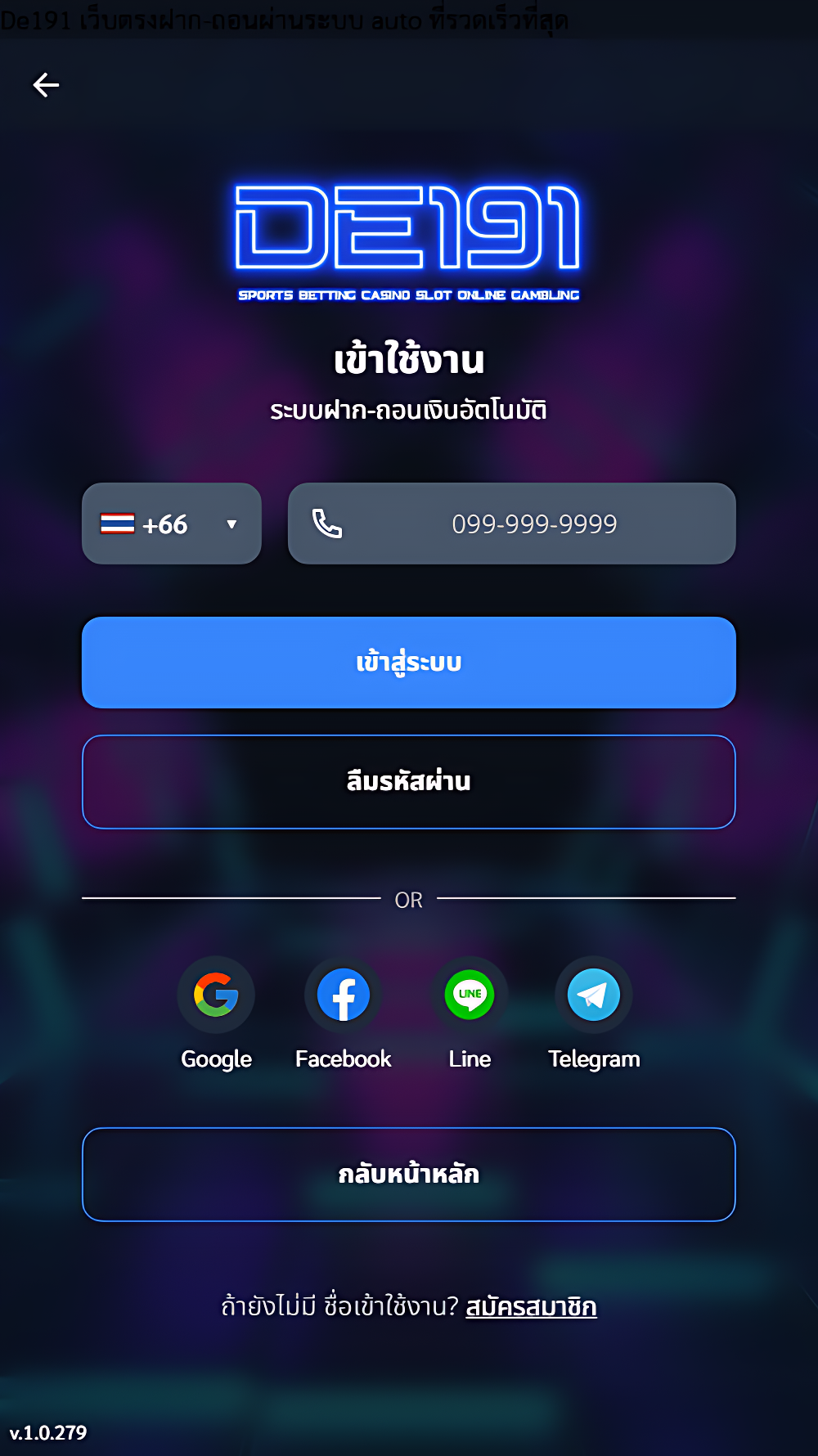Image resolution: width=818 pixels, height=1456 pixels.
Task: Return via กลับหน้าหลัก button
Action: coord(409,1175)
